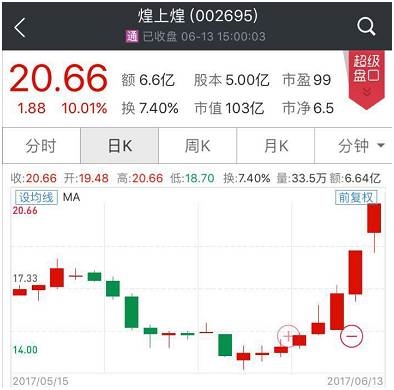Go back using the top-left arrow

point(20,28)
